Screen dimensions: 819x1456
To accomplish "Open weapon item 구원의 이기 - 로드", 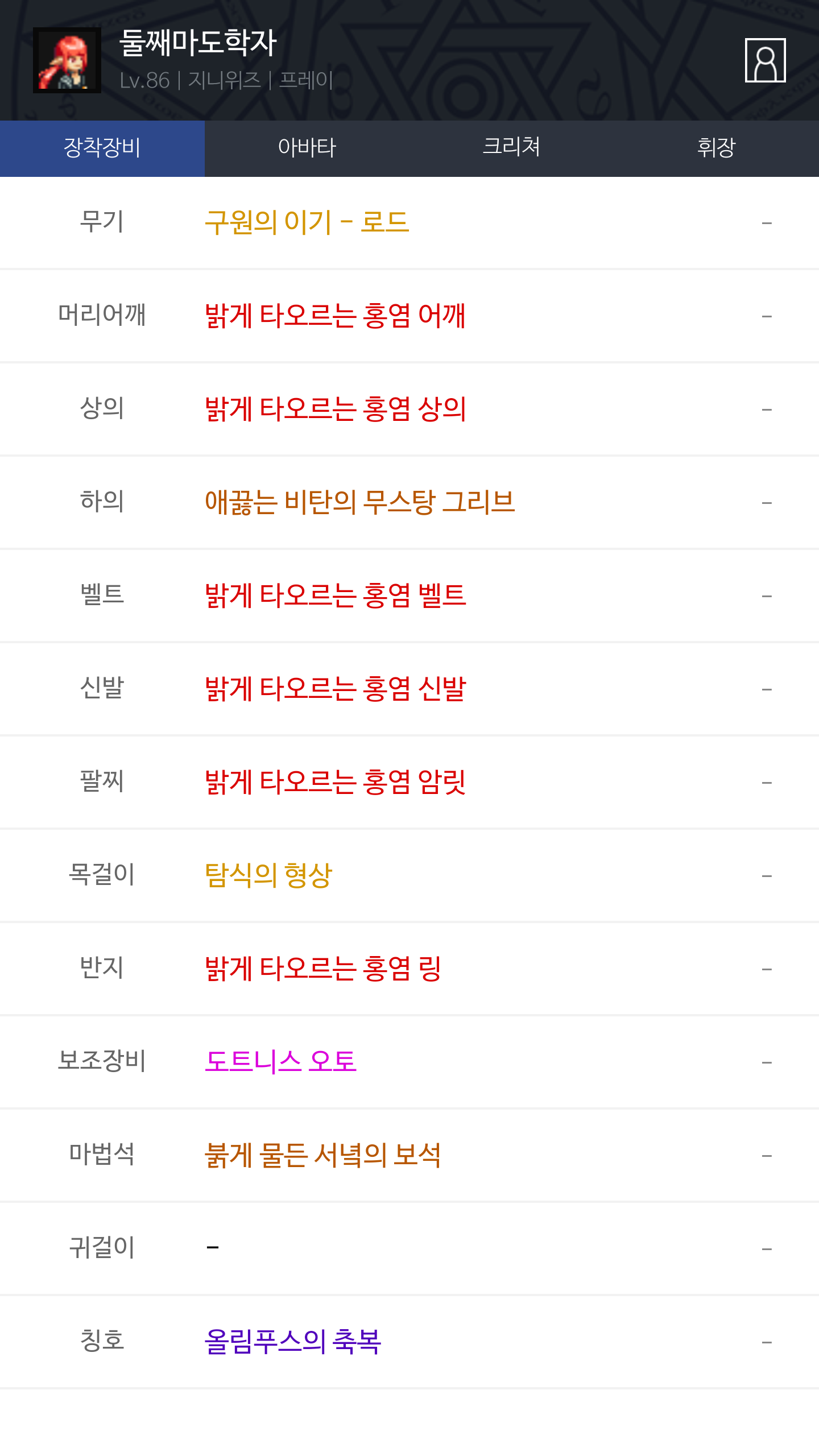I will coord(307,222).
